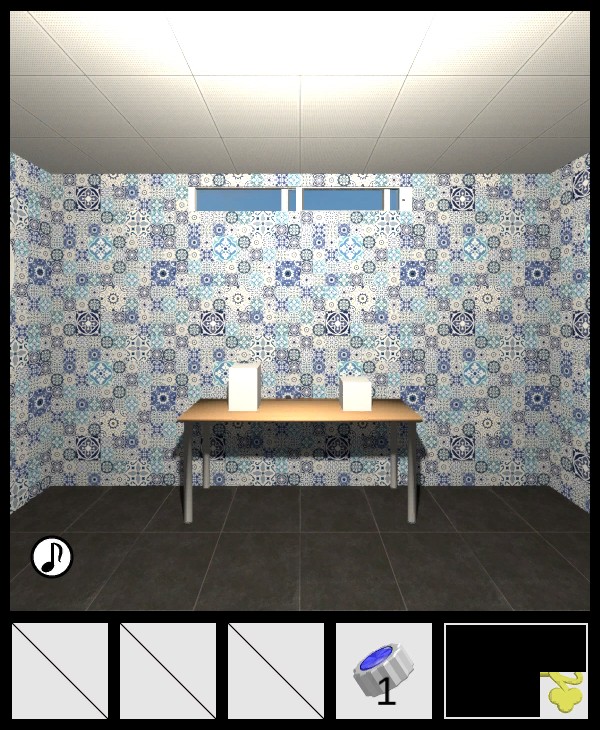The image size is (600, 730).
Task: Inspect the small white box on the table
Action: click(x=356, y=393)
